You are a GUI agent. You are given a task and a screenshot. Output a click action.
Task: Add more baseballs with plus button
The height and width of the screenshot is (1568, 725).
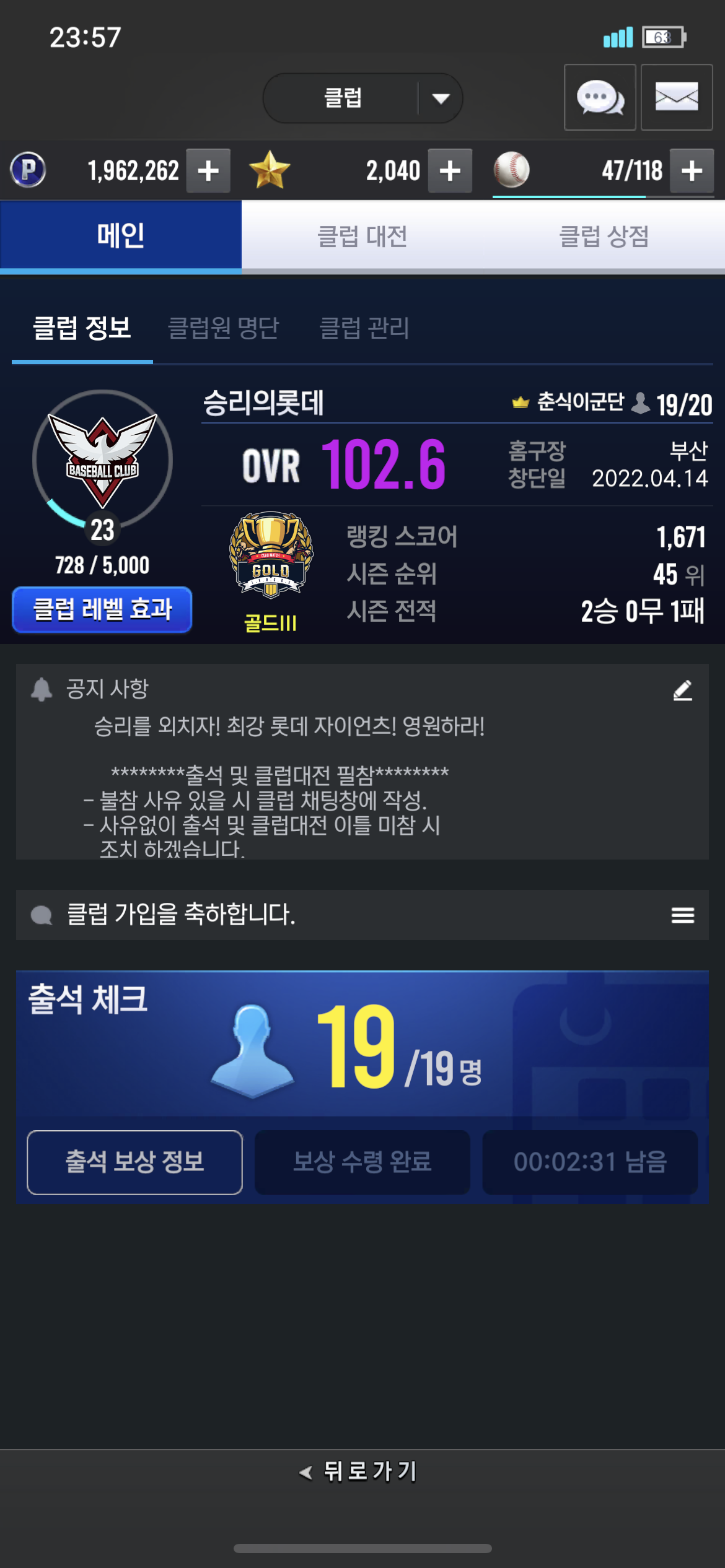(692, 170)
